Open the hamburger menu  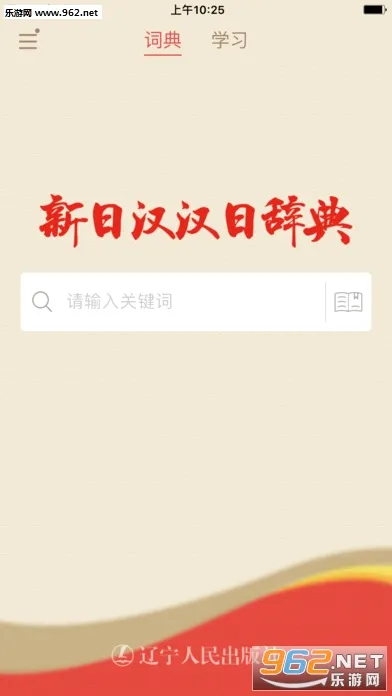click(x=28, y=40)
